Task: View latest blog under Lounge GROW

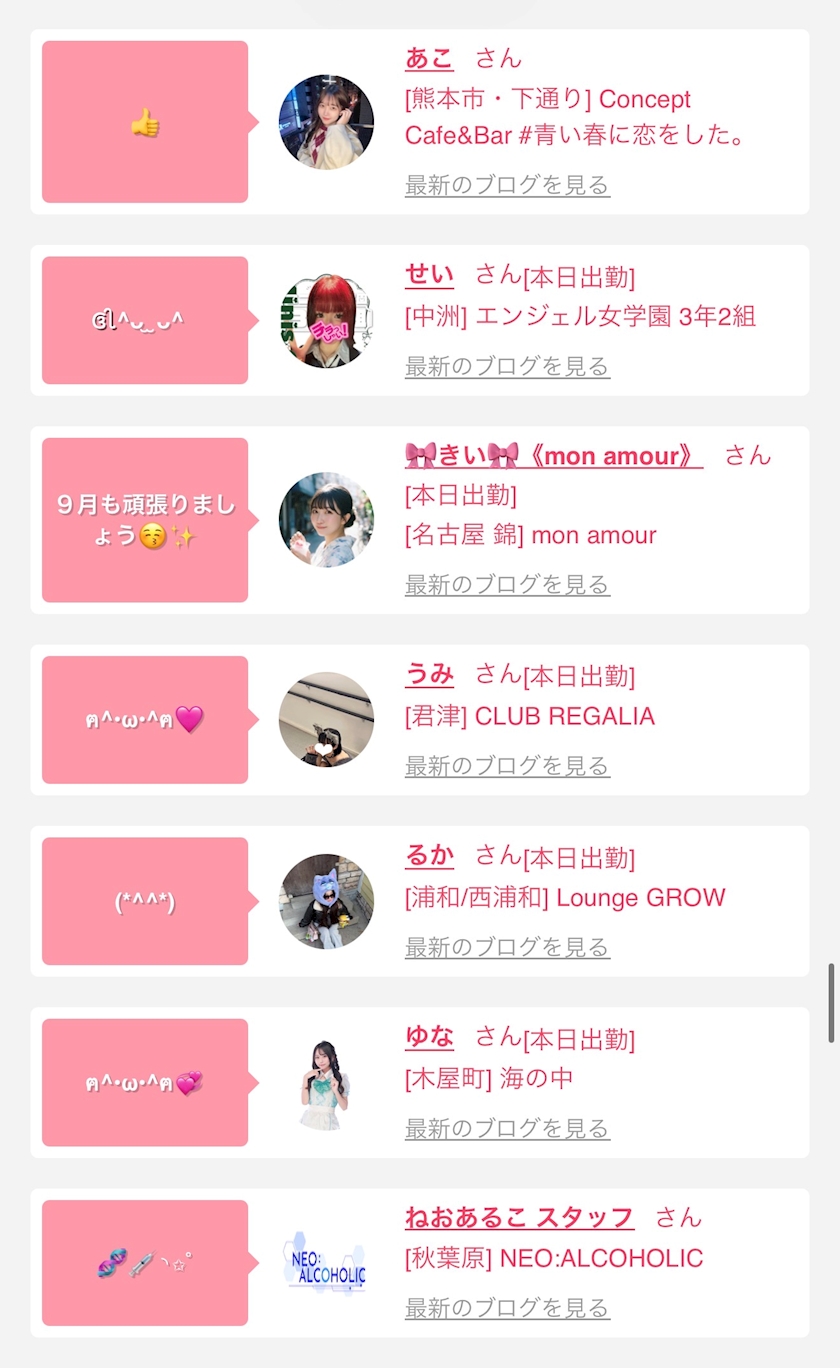Action: click(507, 947)
